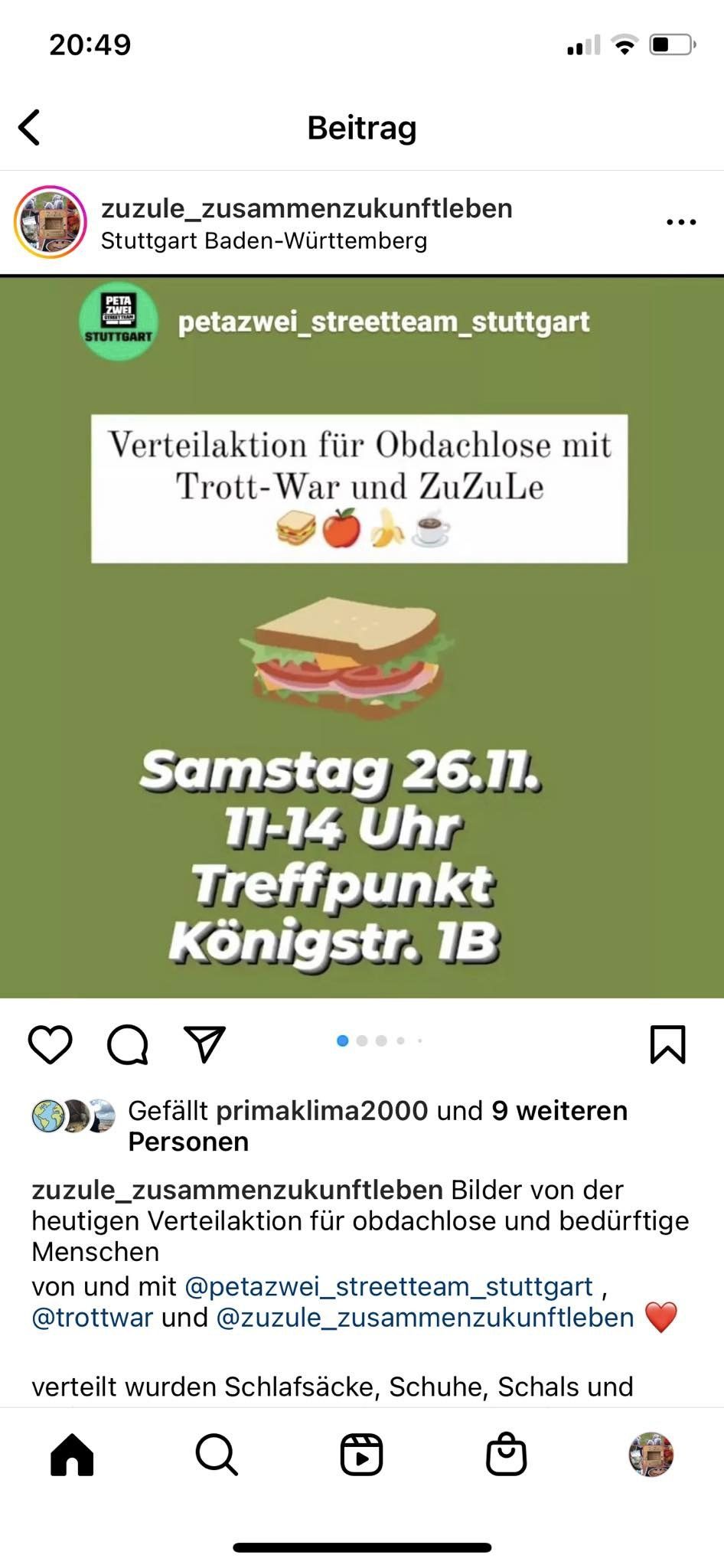724x1568 pixels.
Task: Switch to the Home tab
Action: click(x=72, y=1454)
